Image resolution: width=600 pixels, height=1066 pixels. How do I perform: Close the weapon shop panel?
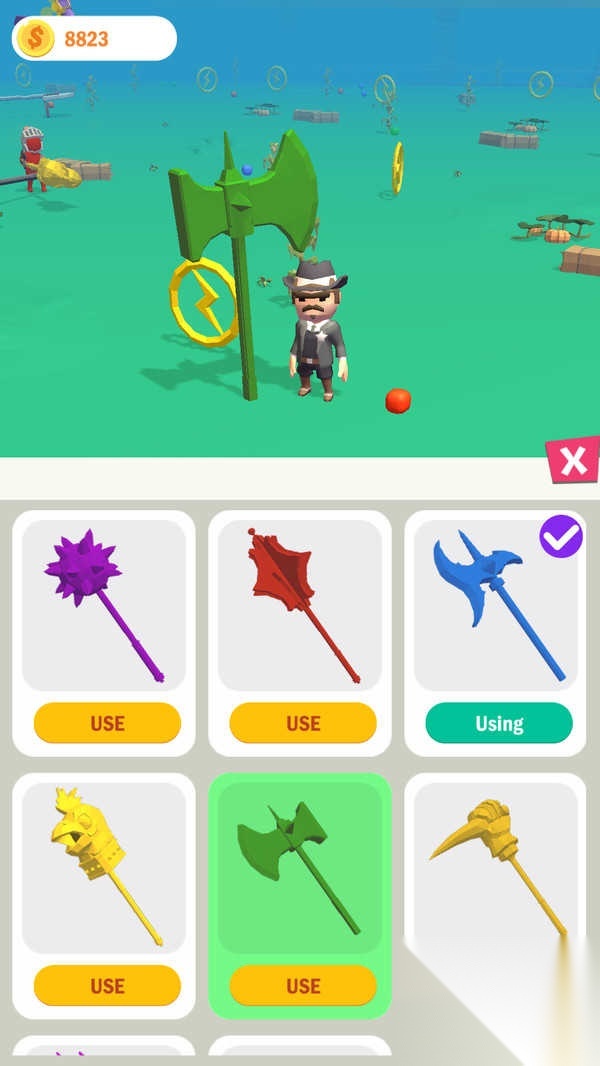point(573,460)
